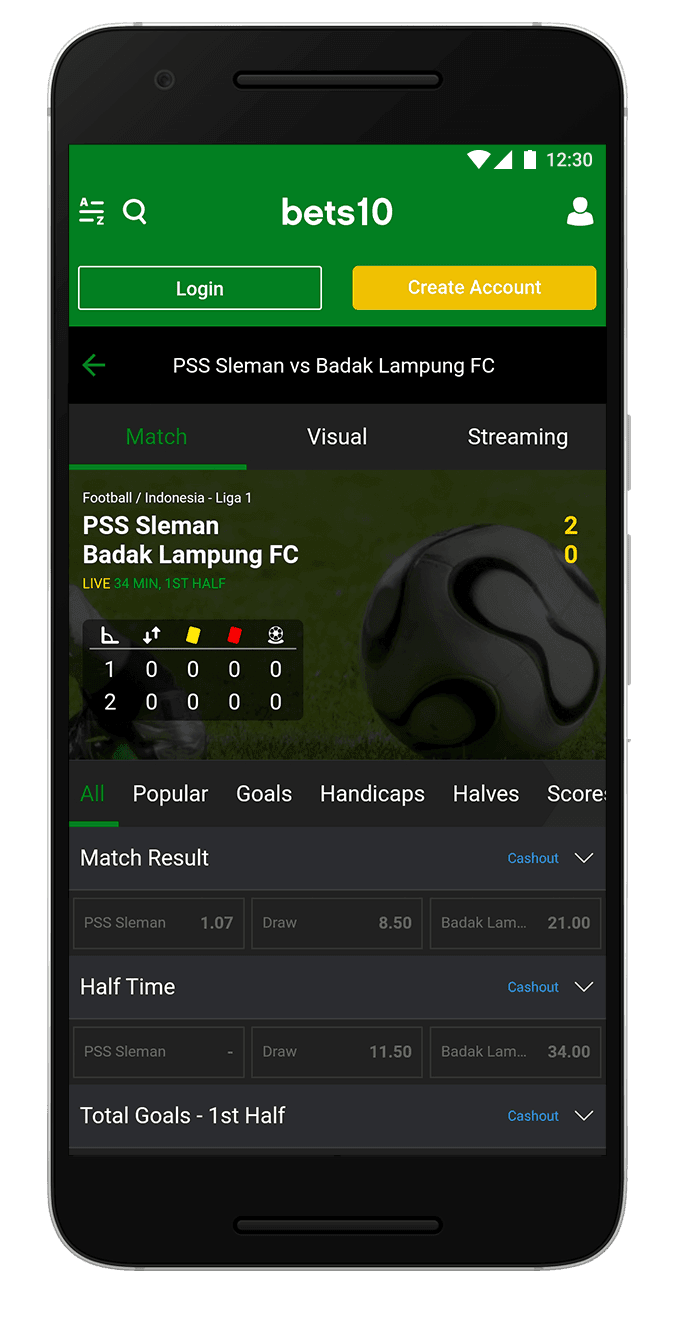
Task: Tap the Login button
Action: 200,288
